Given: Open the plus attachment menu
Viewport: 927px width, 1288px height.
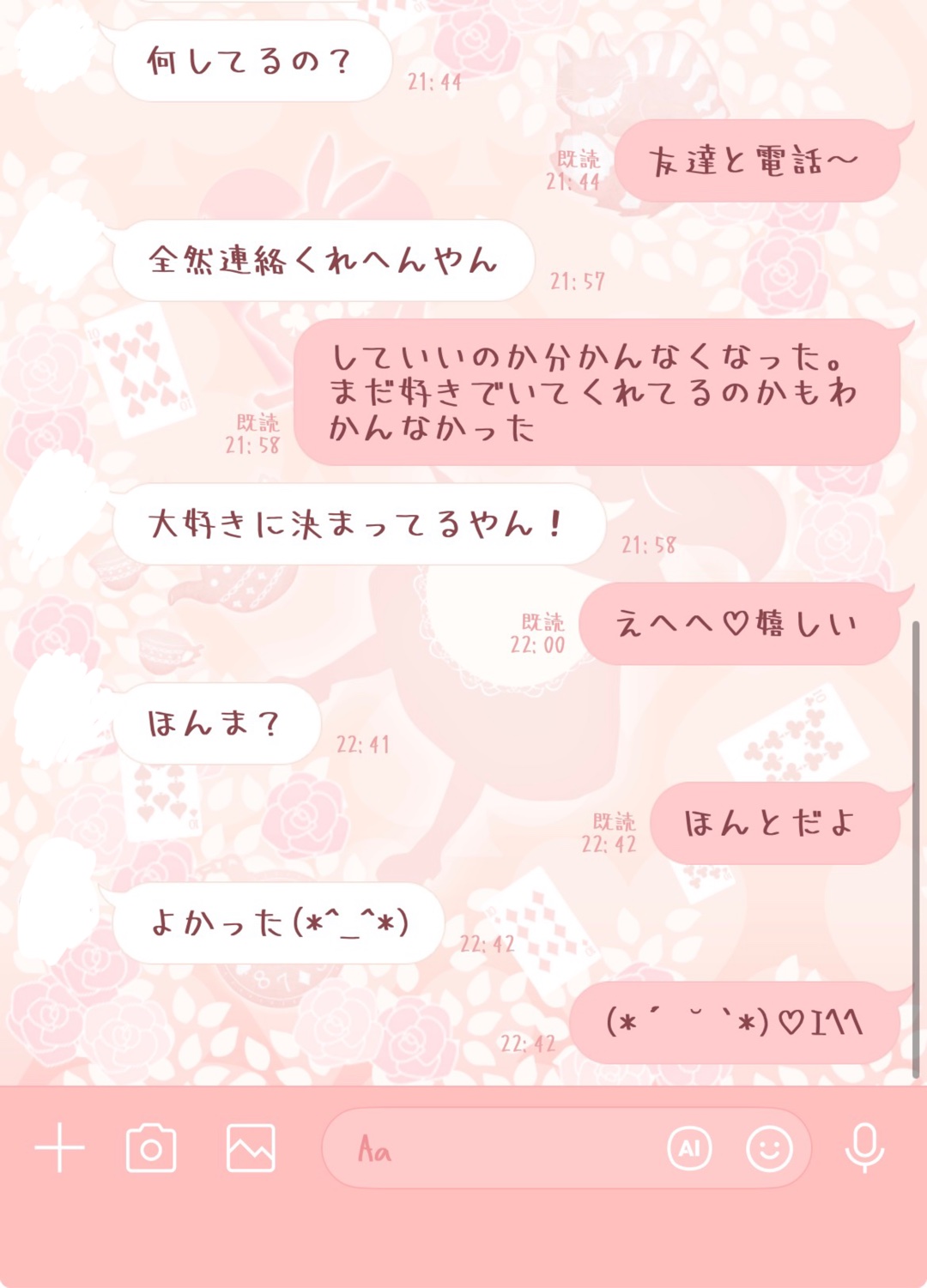Looking at the screenshot, I should 59,1148.
